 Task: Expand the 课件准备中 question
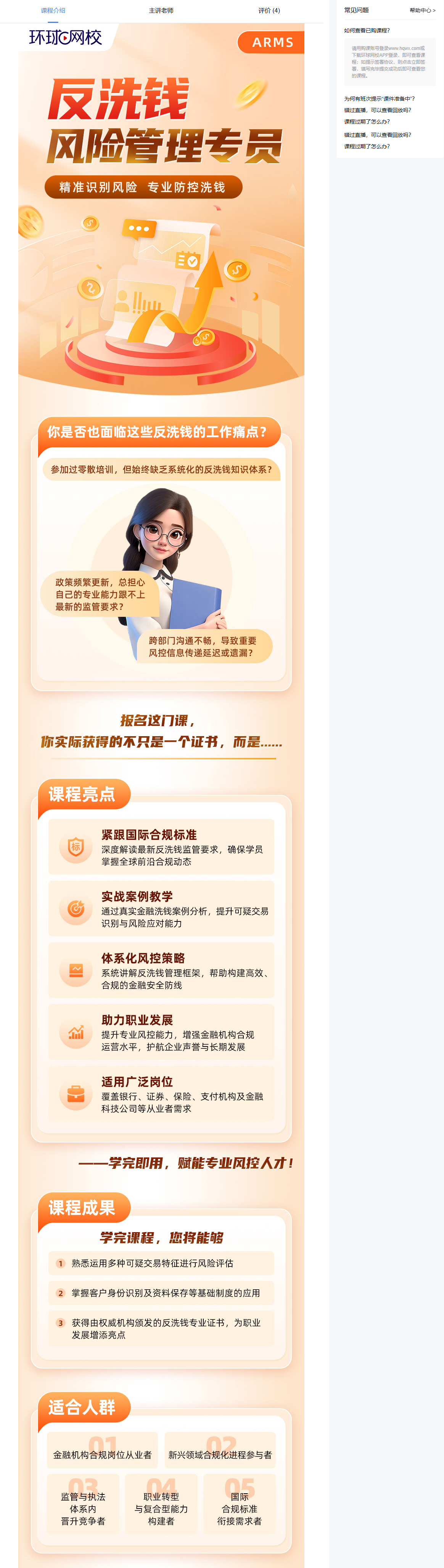click(379, 99)
